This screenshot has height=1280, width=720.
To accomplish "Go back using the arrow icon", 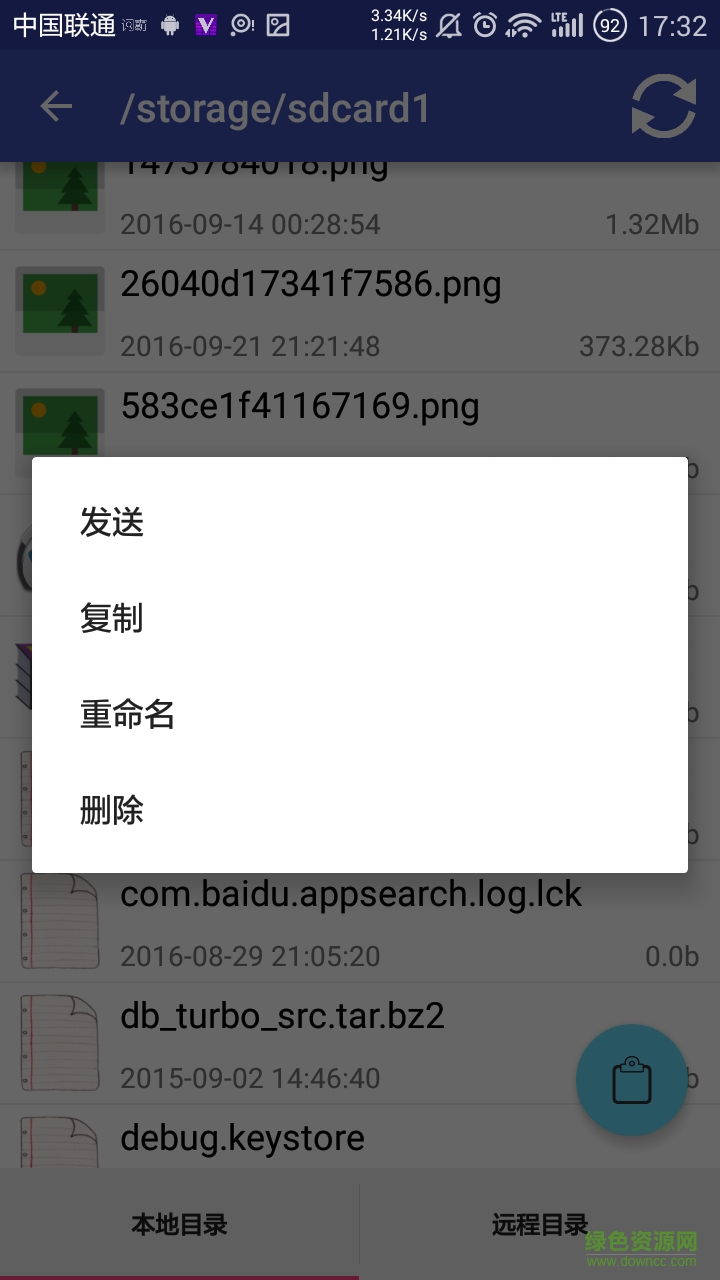I will [x=56, y=107].
